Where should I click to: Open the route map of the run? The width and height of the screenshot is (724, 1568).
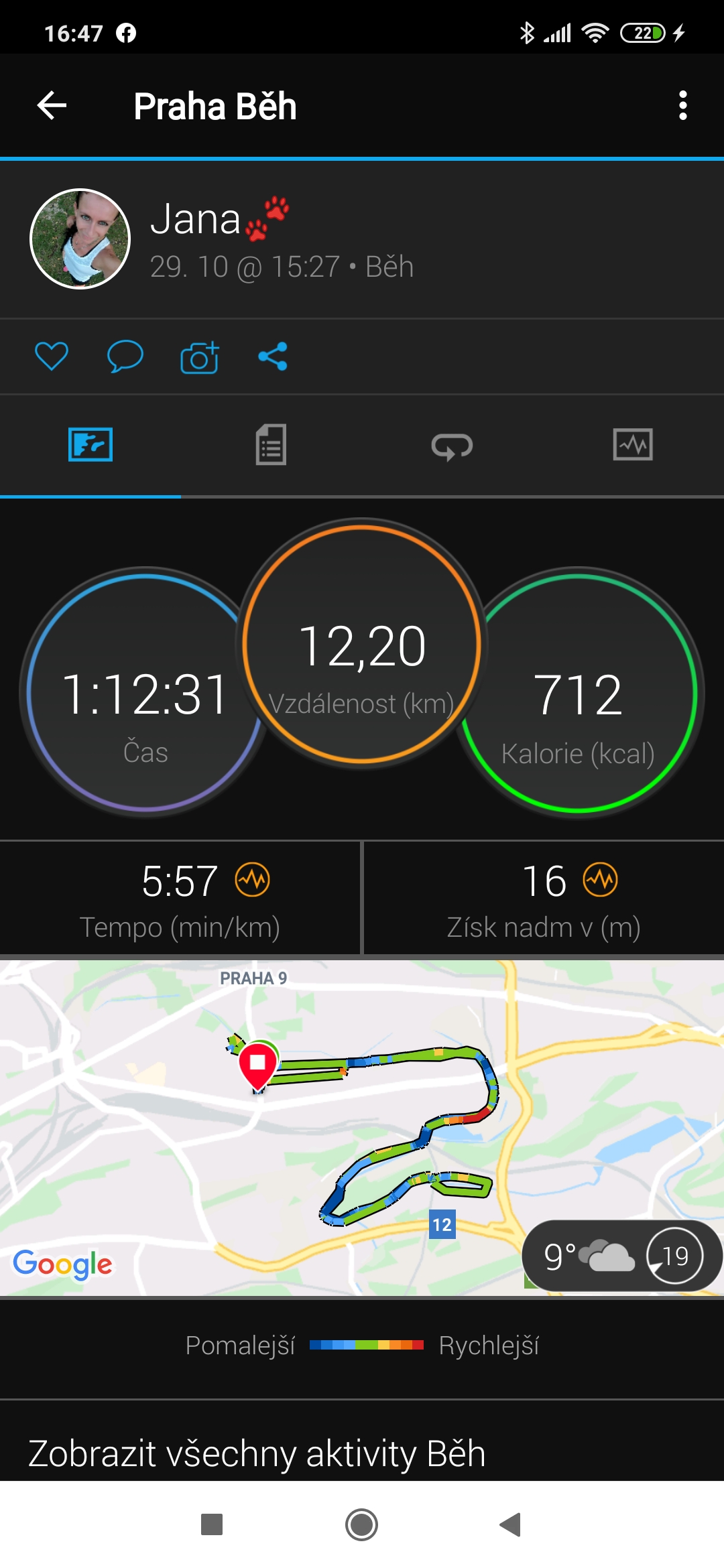362,1127
